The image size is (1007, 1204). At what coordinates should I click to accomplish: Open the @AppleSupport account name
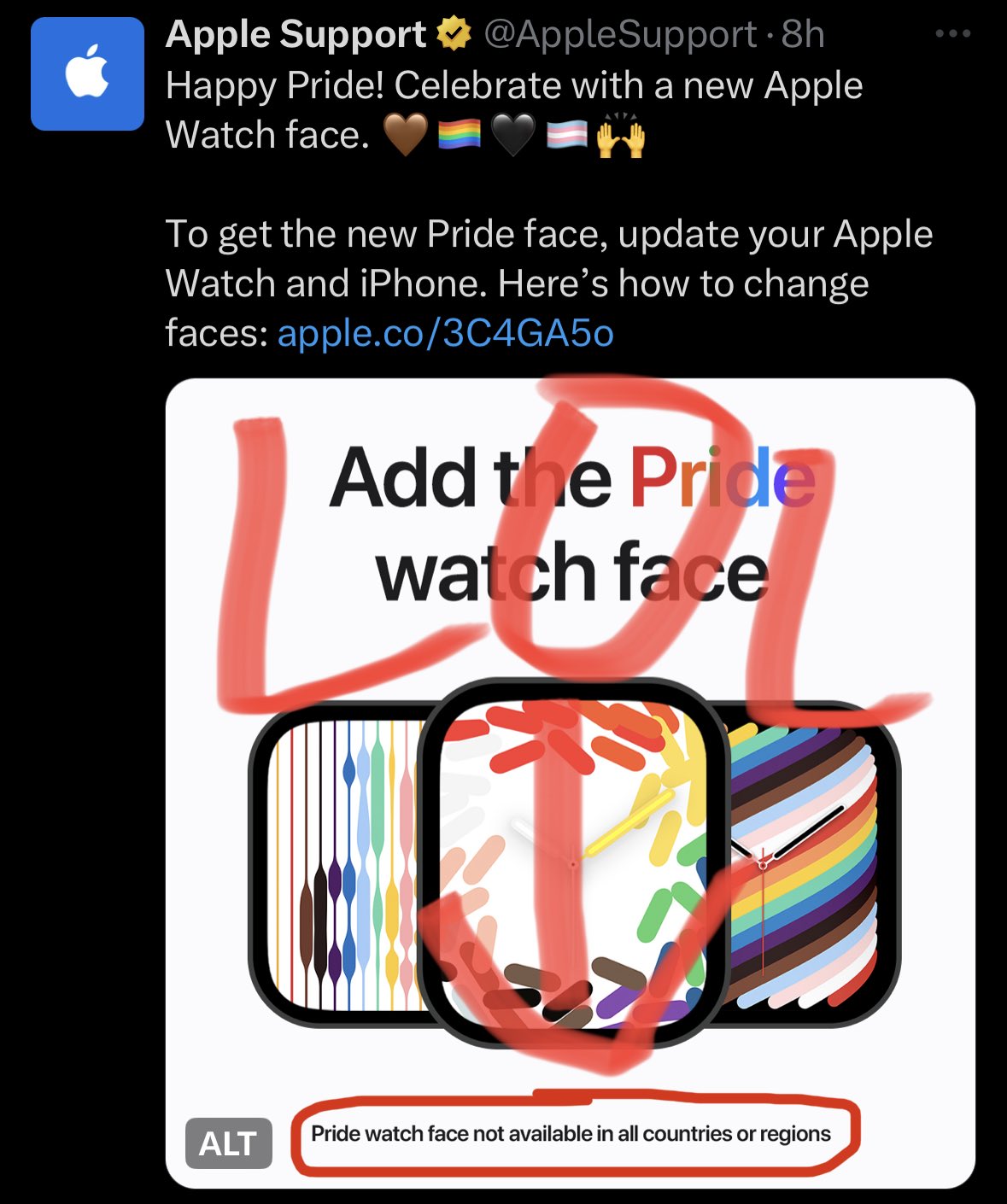(619, 34)
